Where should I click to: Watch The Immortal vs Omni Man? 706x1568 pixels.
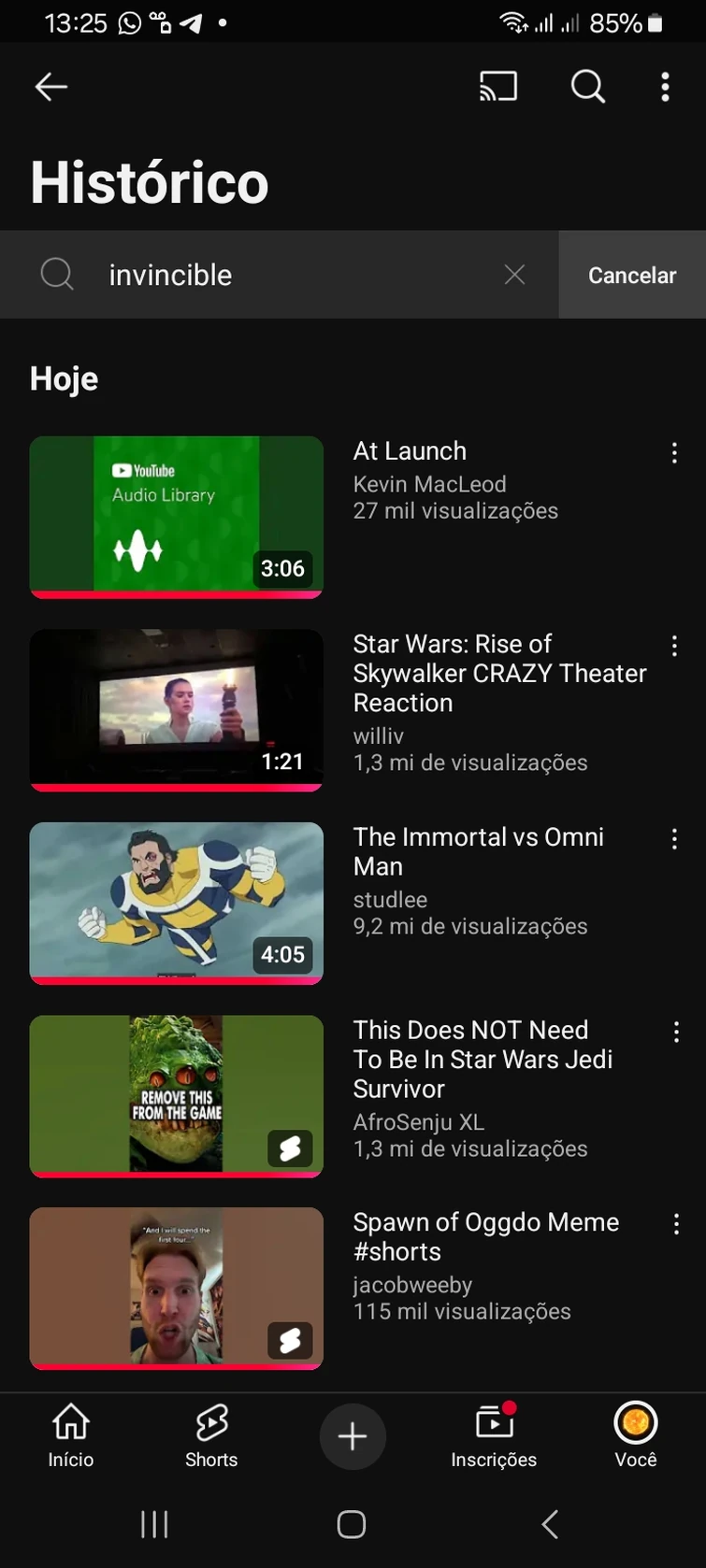click(177, 902)
